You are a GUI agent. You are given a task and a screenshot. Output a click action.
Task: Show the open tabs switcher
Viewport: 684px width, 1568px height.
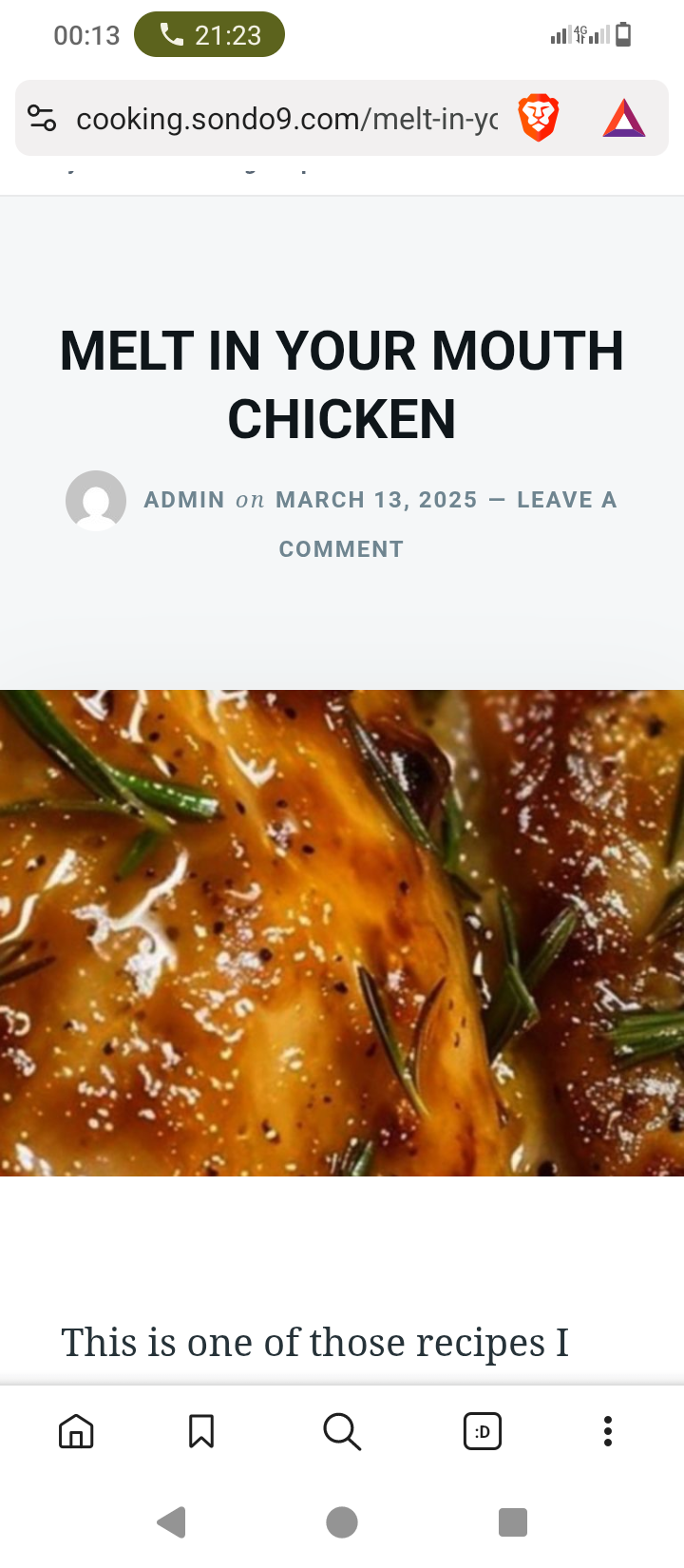483,1431
